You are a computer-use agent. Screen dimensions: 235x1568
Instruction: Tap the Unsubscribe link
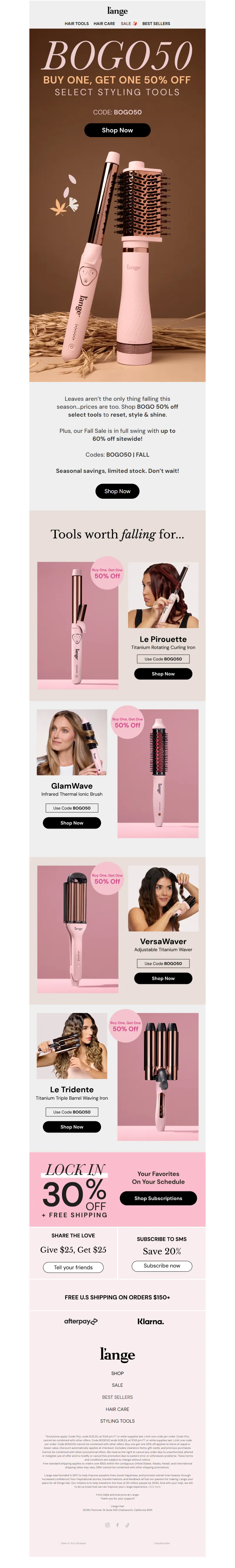coord(162,1543)
